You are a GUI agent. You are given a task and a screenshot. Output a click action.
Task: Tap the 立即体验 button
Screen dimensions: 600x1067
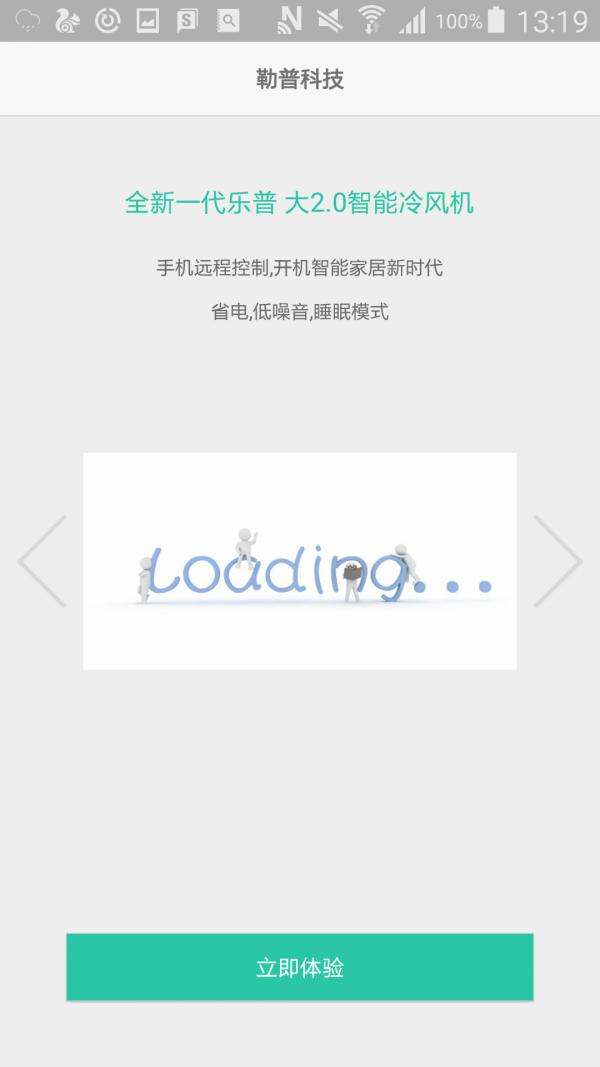299,967
